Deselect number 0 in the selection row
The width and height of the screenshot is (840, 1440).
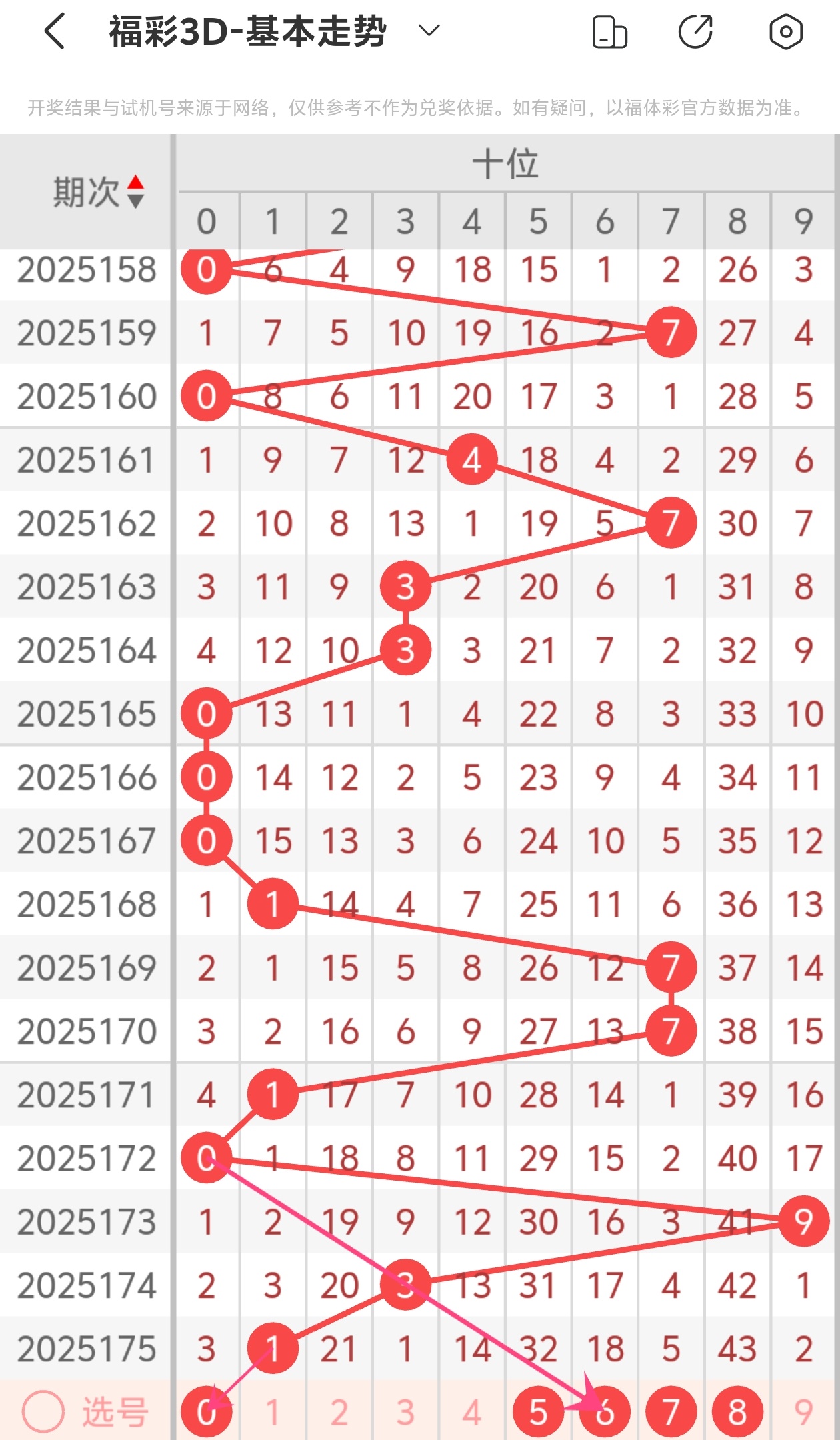point(207,1411)
